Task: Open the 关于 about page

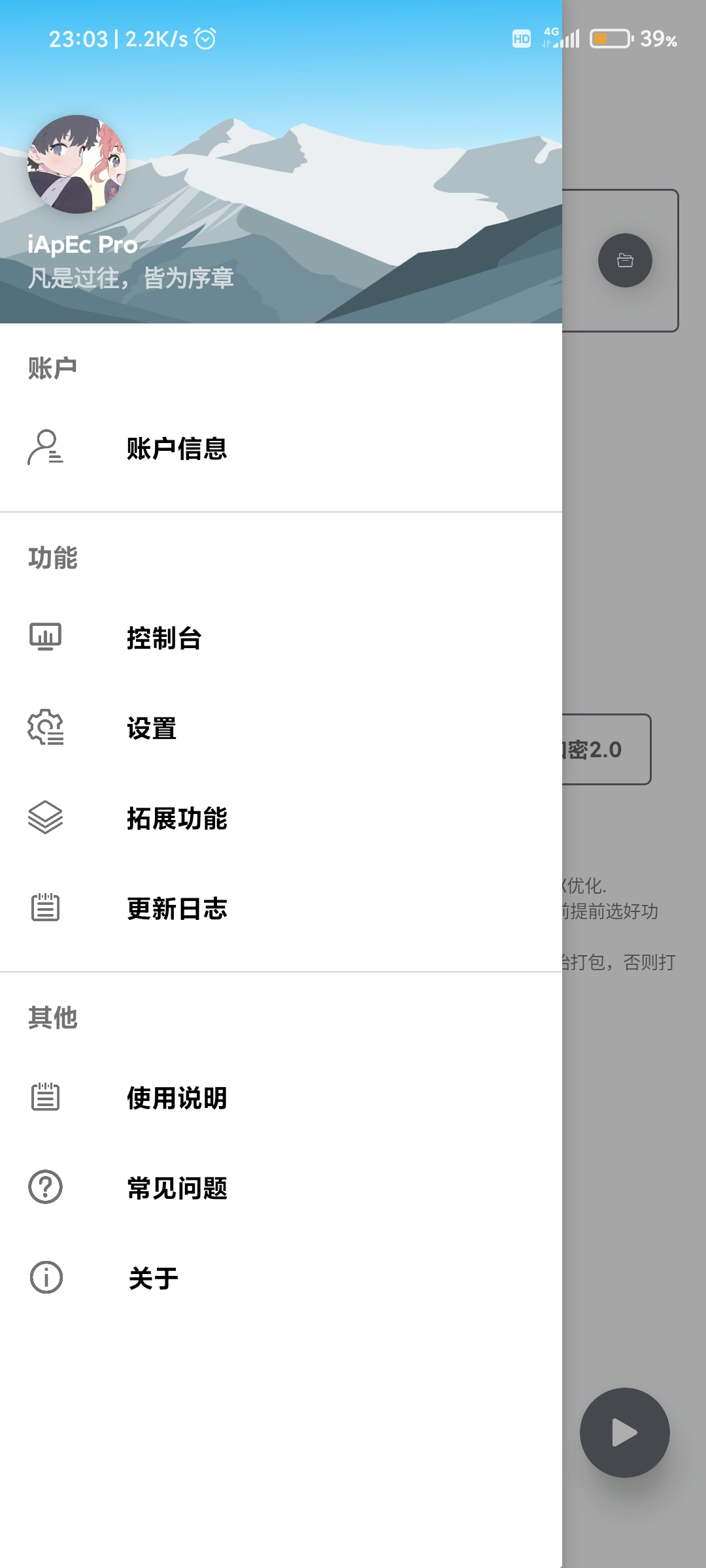Action: tap(153, 1278)
